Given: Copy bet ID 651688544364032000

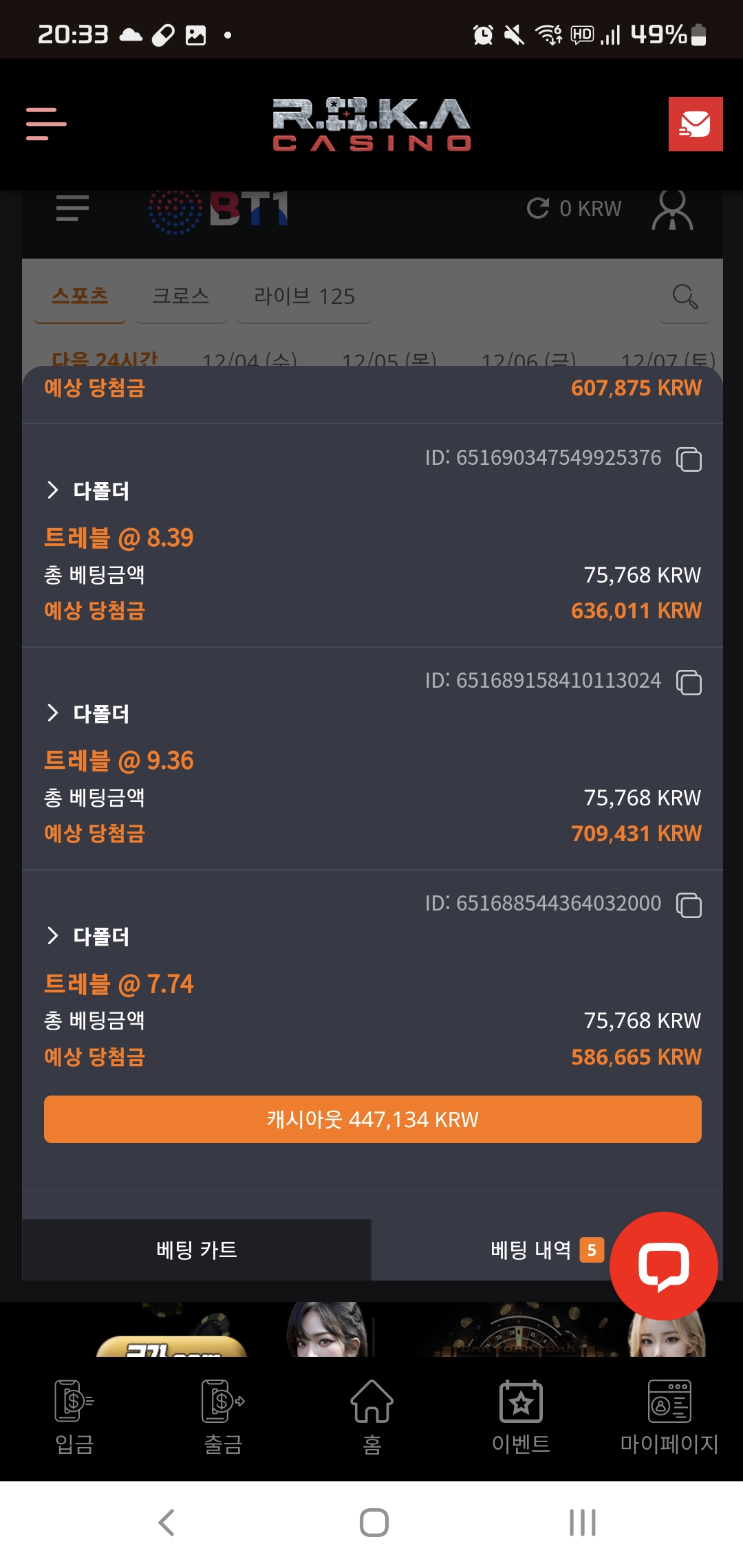Looking at the screenshot, I should point(689,905).
